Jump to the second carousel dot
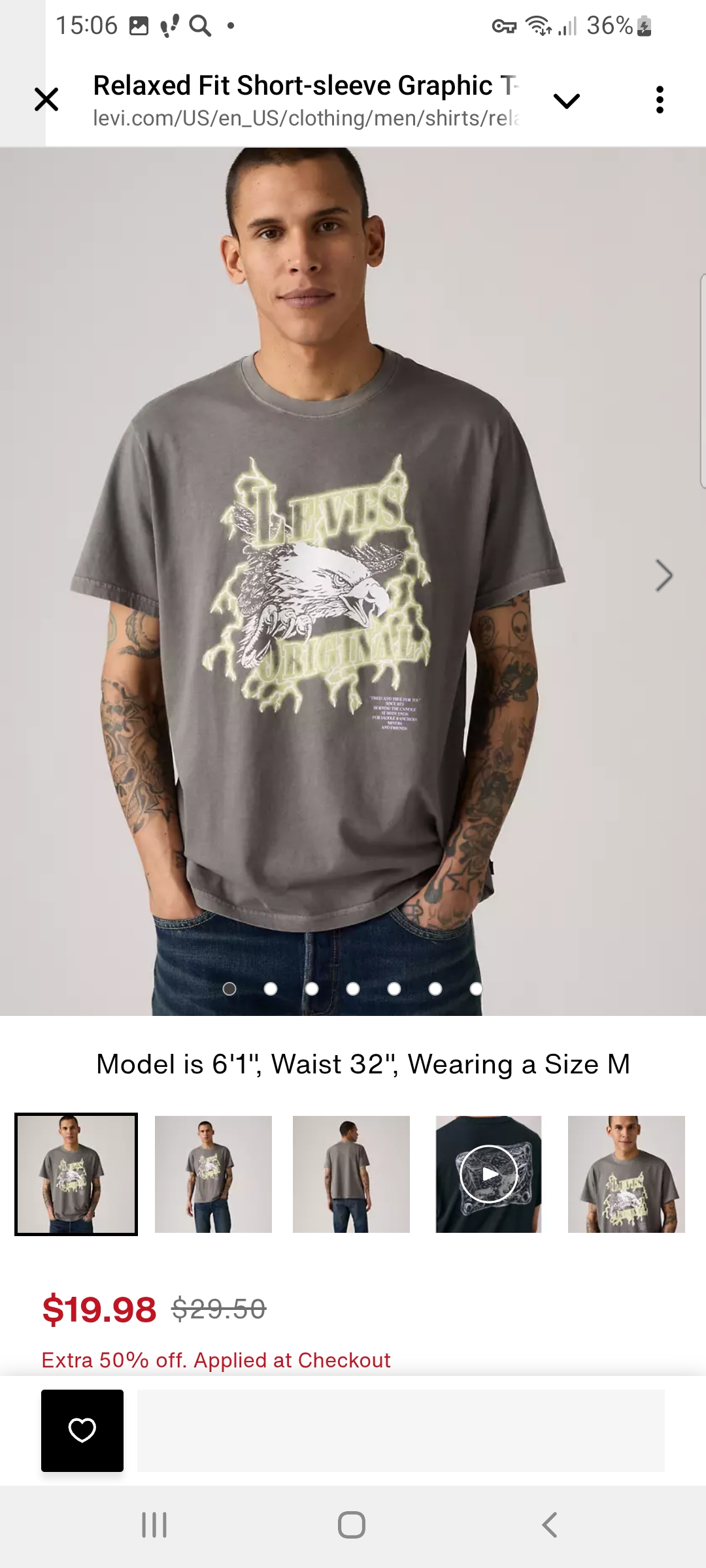This screenshot has width=706, height=1568. click(x=271, y=988)
